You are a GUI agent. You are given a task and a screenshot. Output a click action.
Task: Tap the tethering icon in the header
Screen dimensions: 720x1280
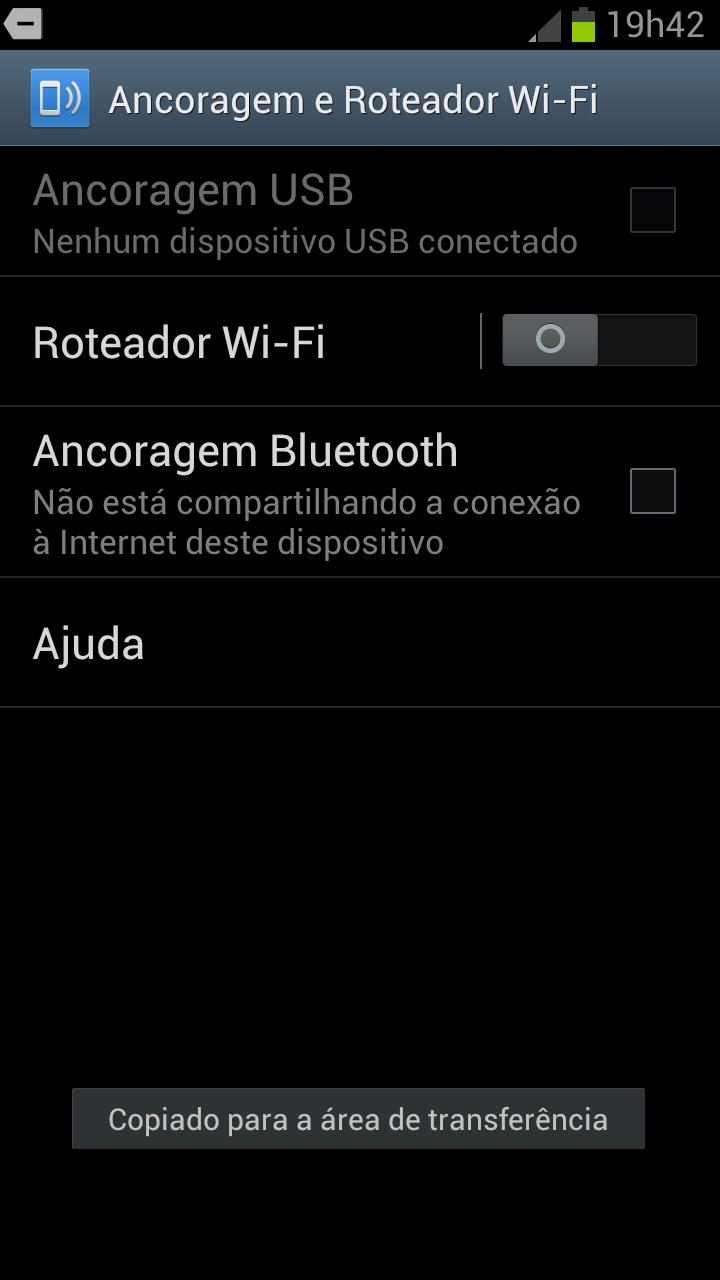(60, 97)
